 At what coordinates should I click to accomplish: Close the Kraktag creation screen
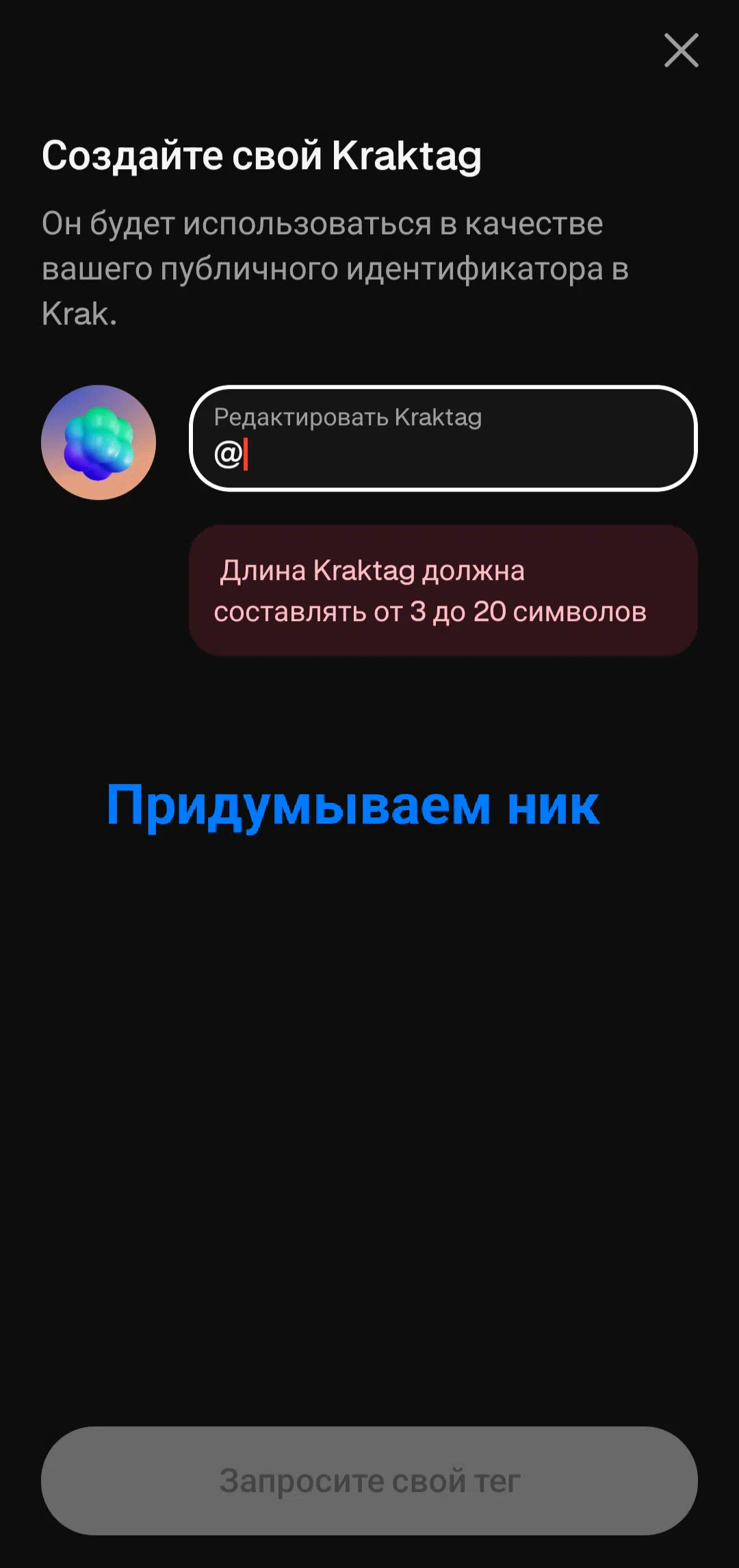(x=681, y=50)
